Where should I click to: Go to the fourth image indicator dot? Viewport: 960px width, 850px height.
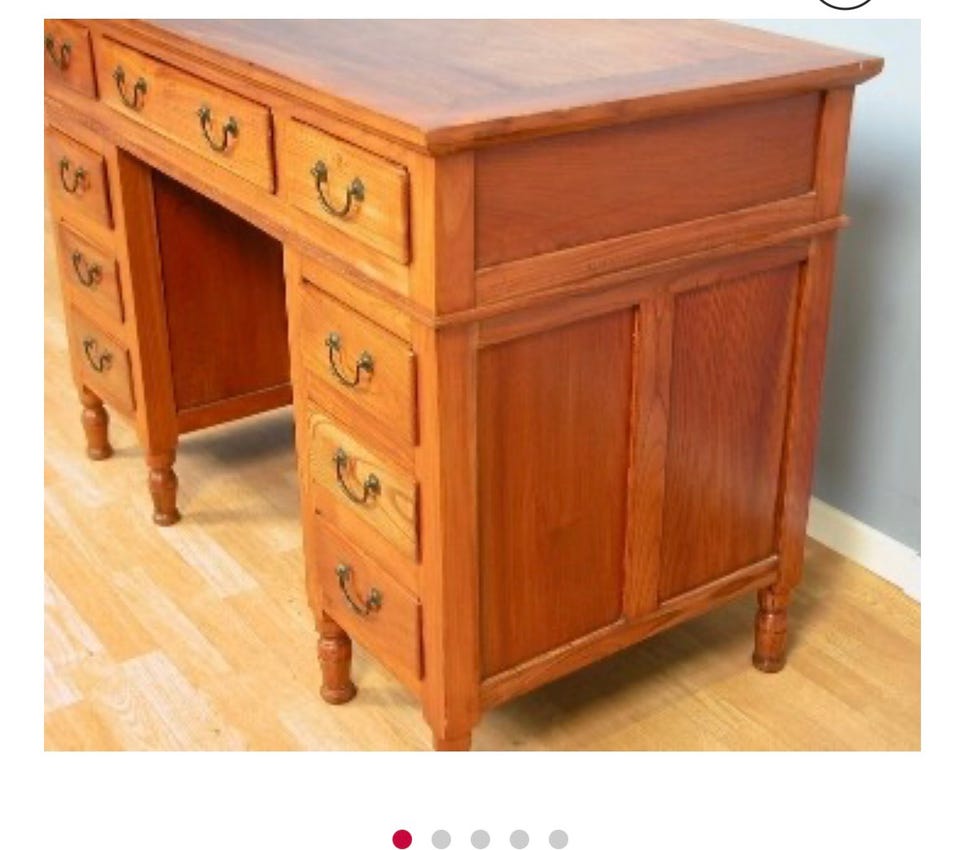point(519,839)
